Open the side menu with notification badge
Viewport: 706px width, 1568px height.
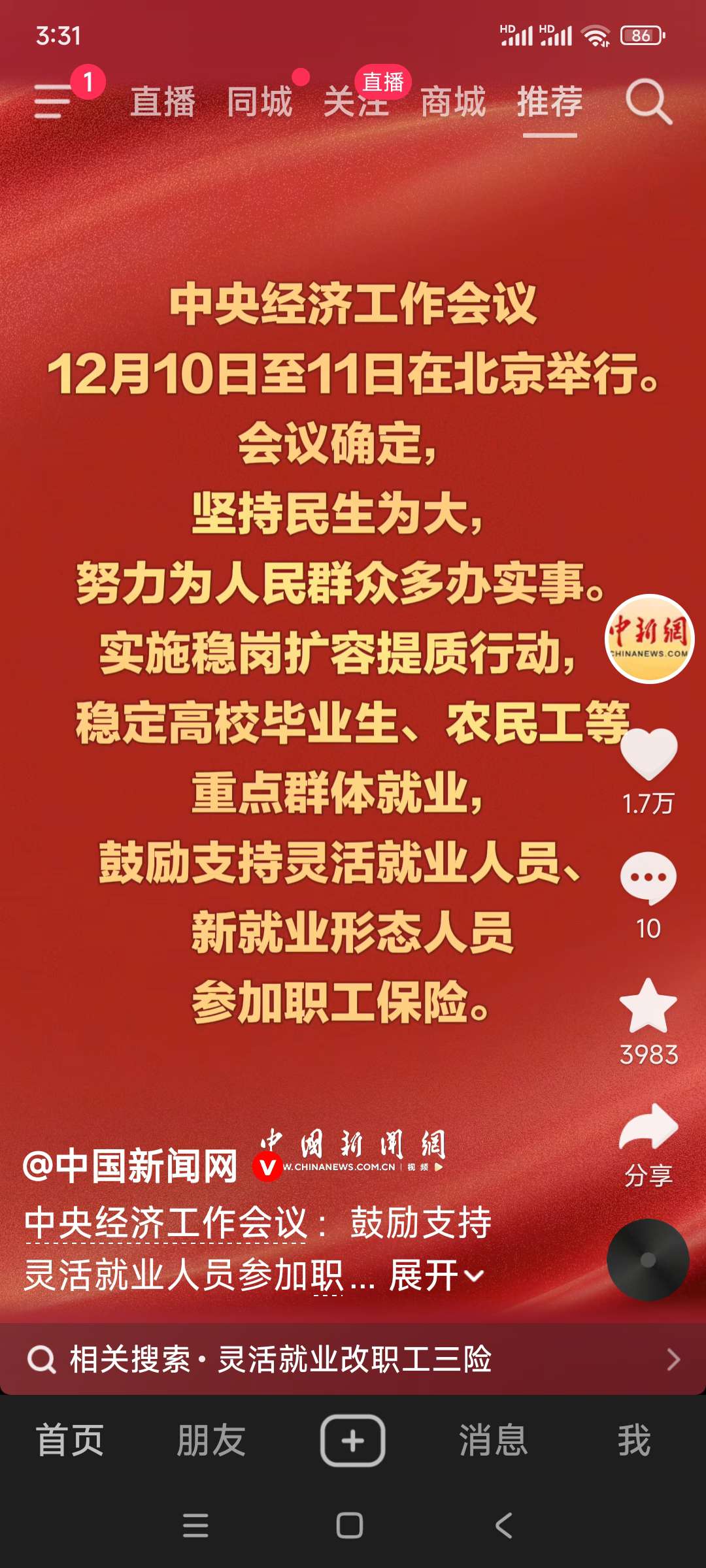54,101
